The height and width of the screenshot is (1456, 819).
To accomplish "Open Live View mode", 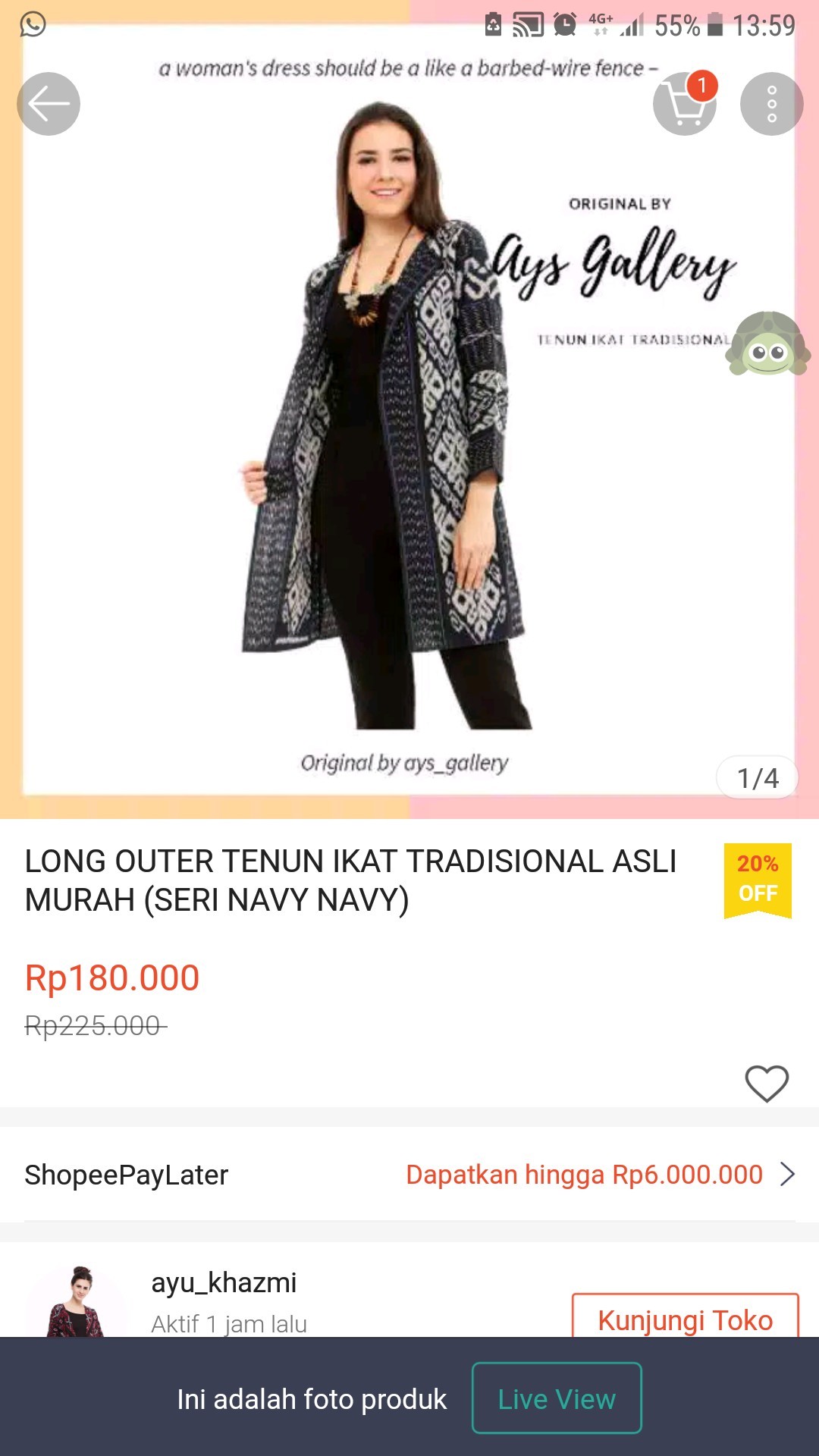I will tap(557, 1399).
